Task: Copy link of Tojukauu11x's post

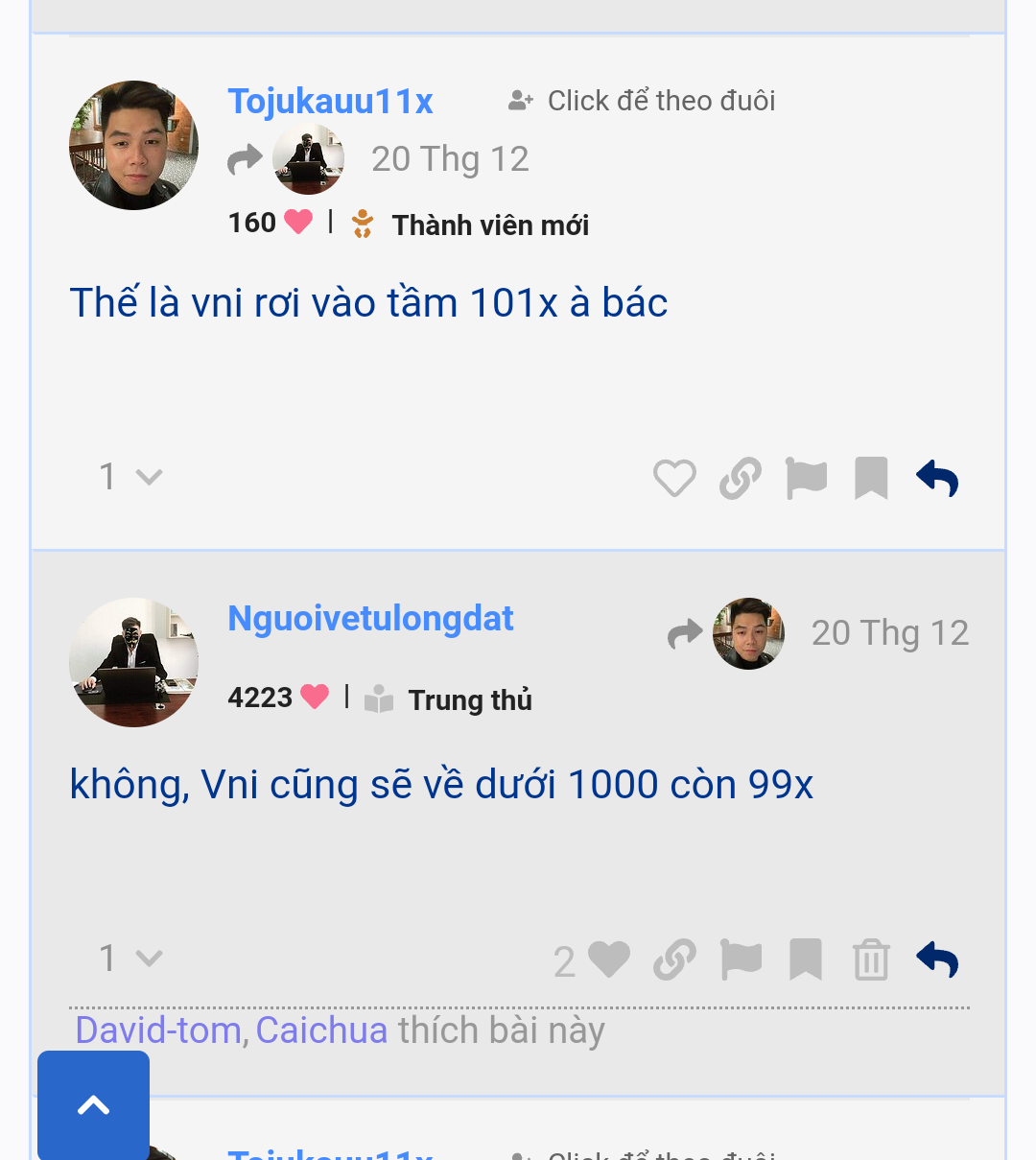Action: (x=740, y=478)
